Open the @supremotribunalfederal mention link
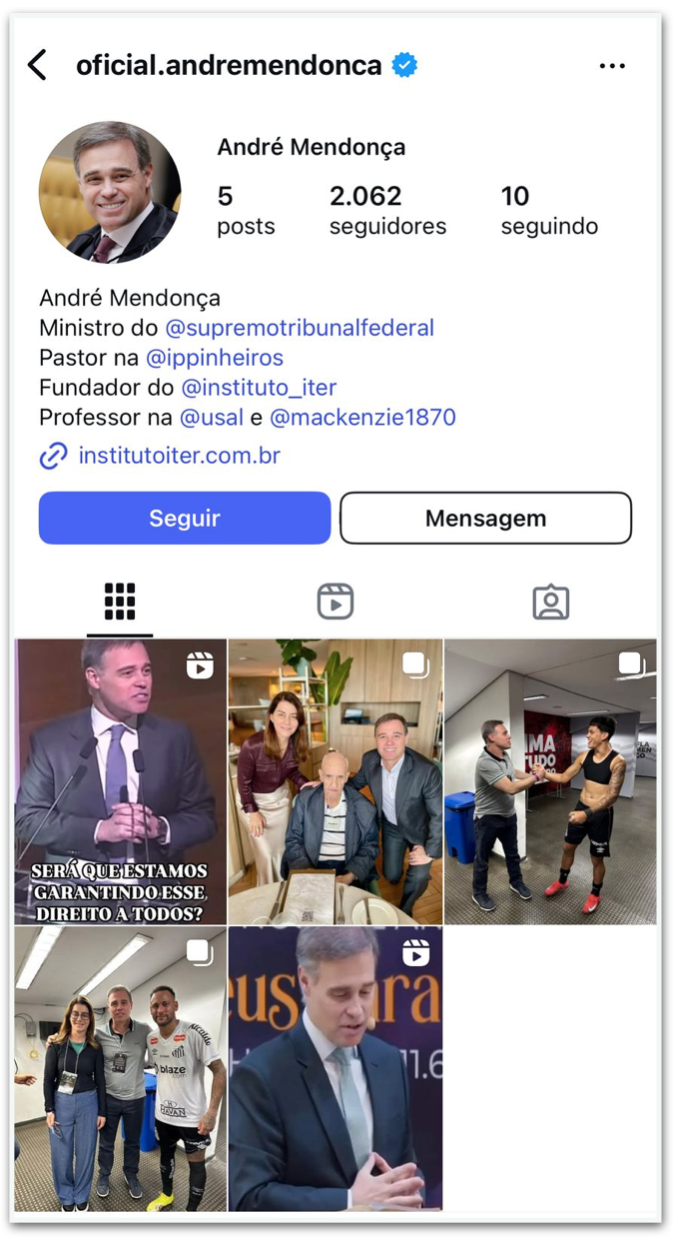678x1240 pixels. point(299,328)
